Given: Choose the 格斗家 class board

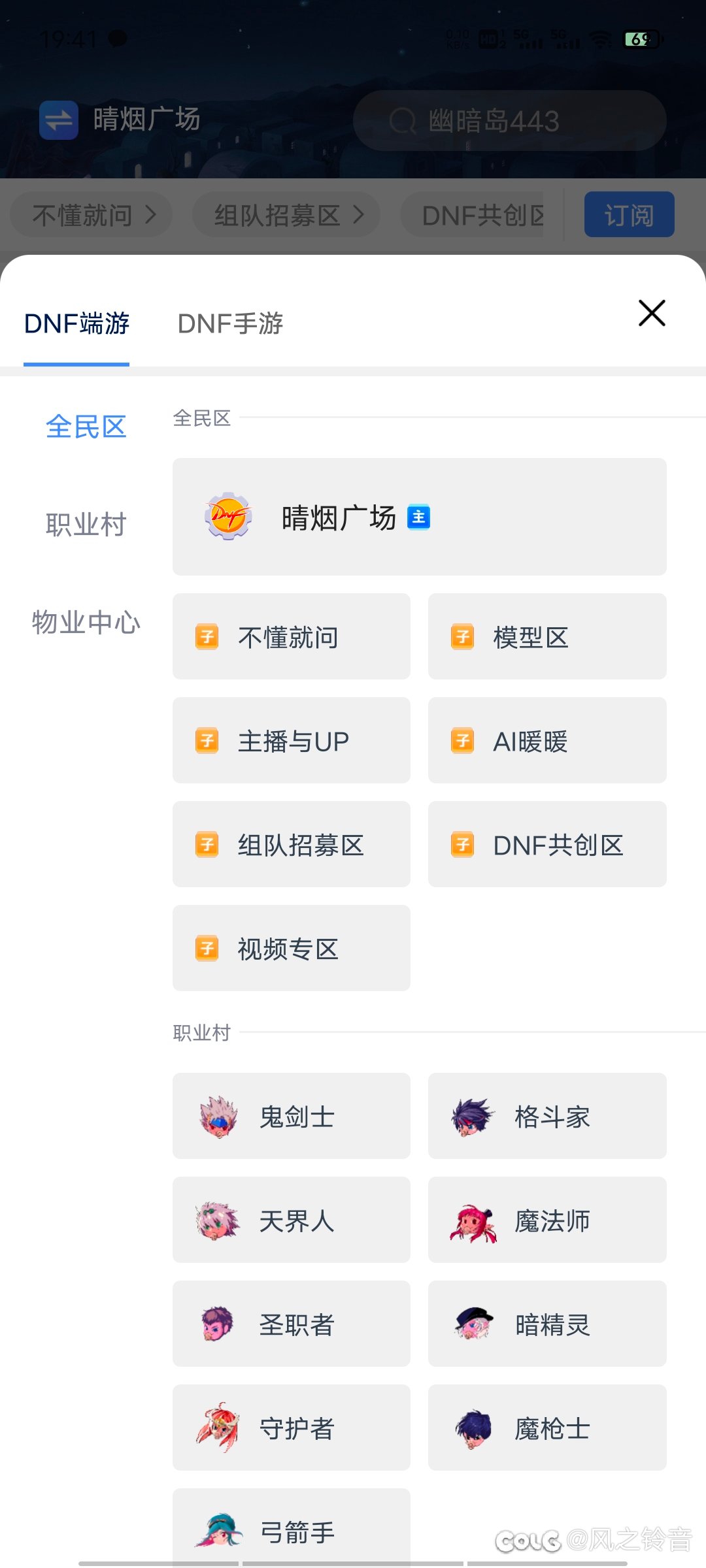Looking at the screenshot, I should tap(547, 1116).
